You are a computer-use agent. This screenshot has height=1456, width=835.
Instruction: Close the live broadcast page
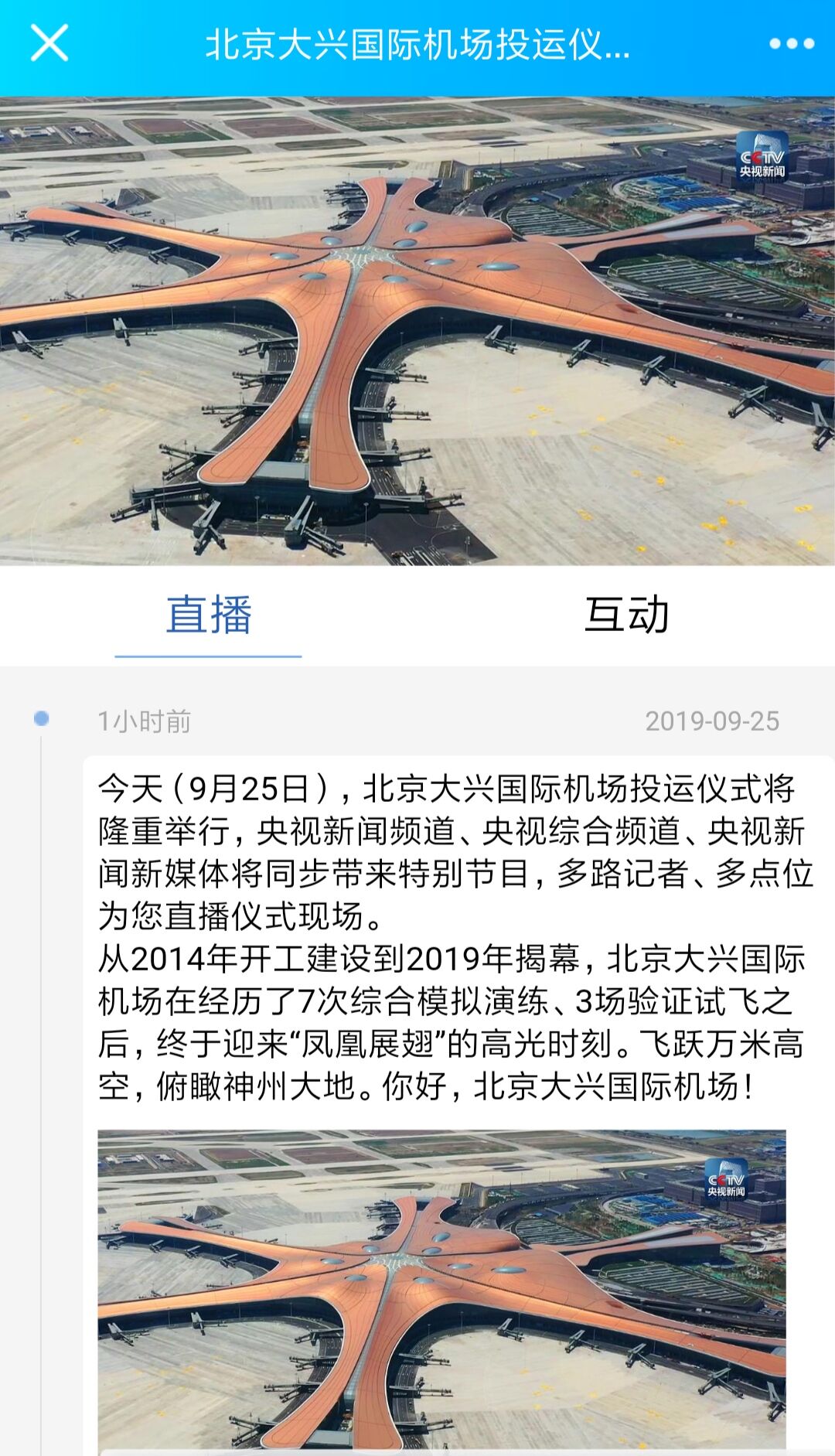click(49, 43)
